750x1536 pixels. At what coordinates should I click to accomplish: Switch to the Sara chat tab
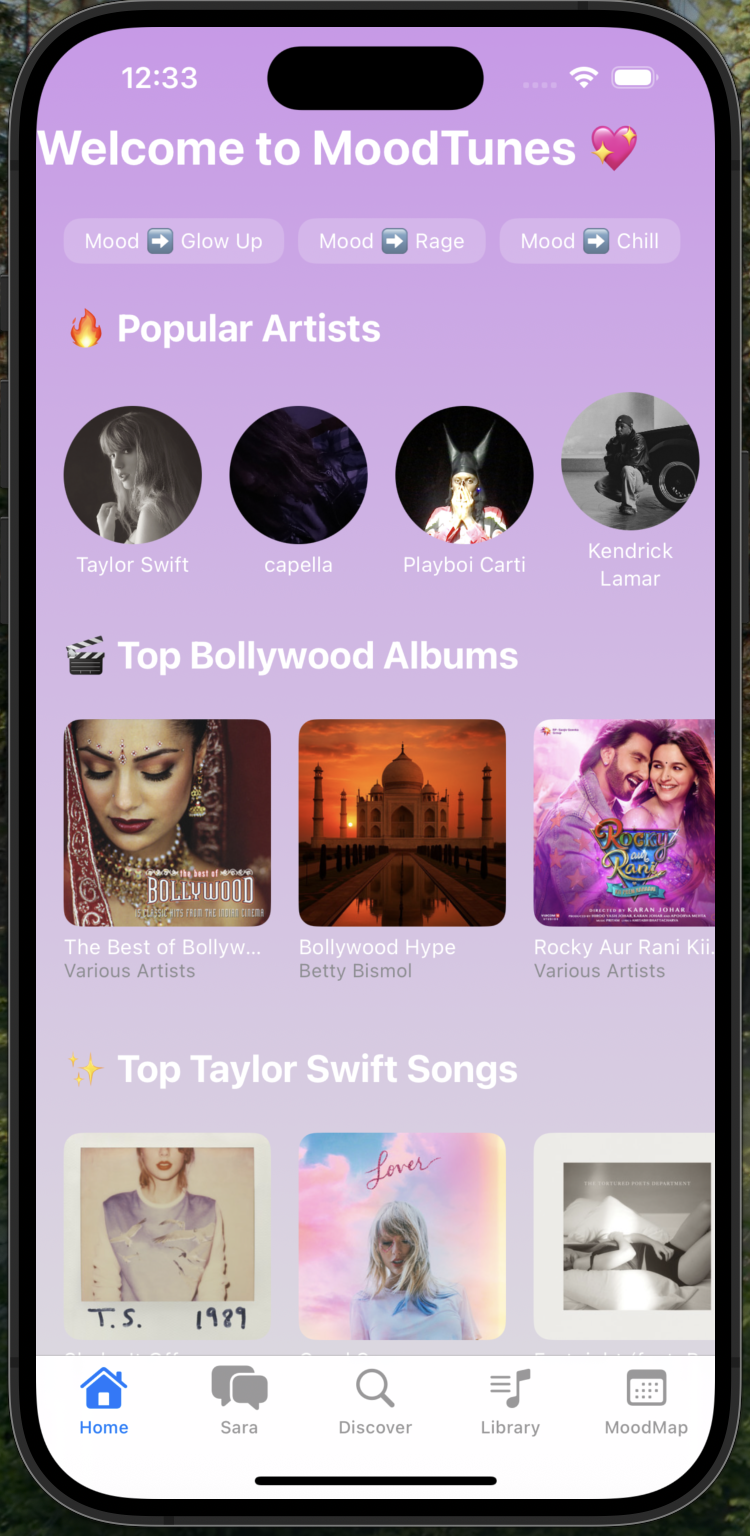(239, 1402)
